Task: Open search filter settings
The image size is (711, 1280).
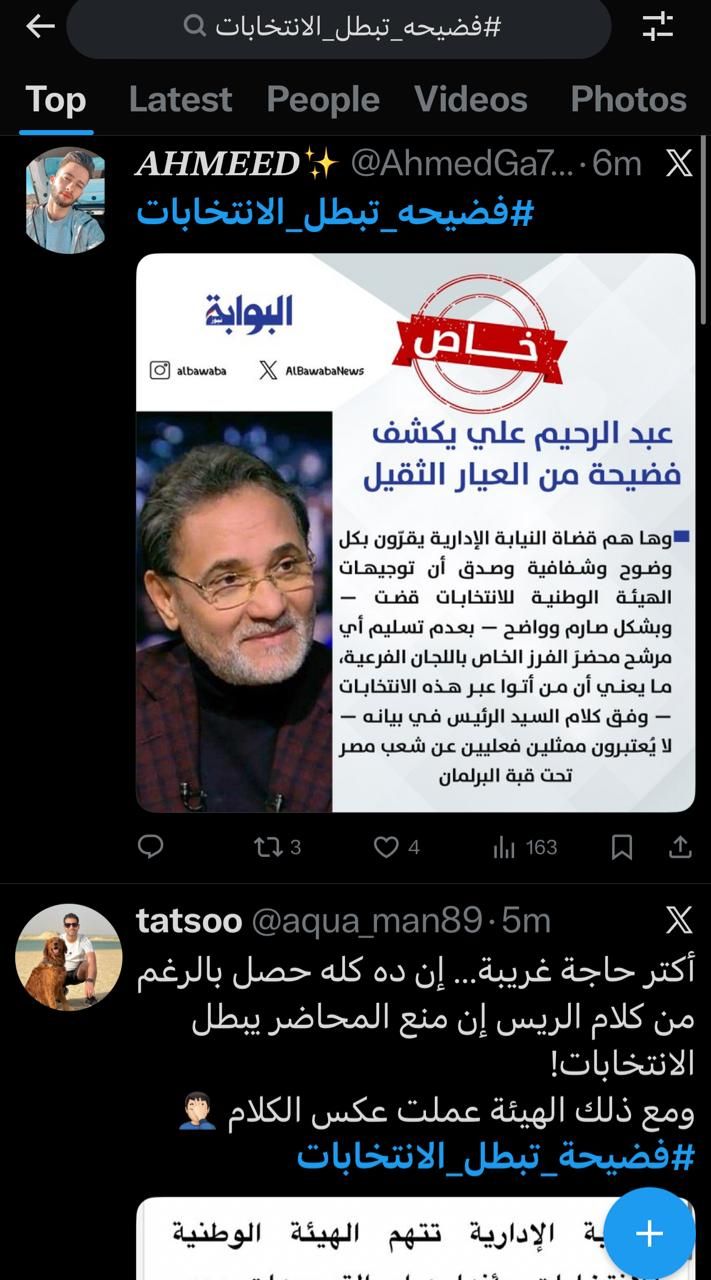Action: point(657,27)
